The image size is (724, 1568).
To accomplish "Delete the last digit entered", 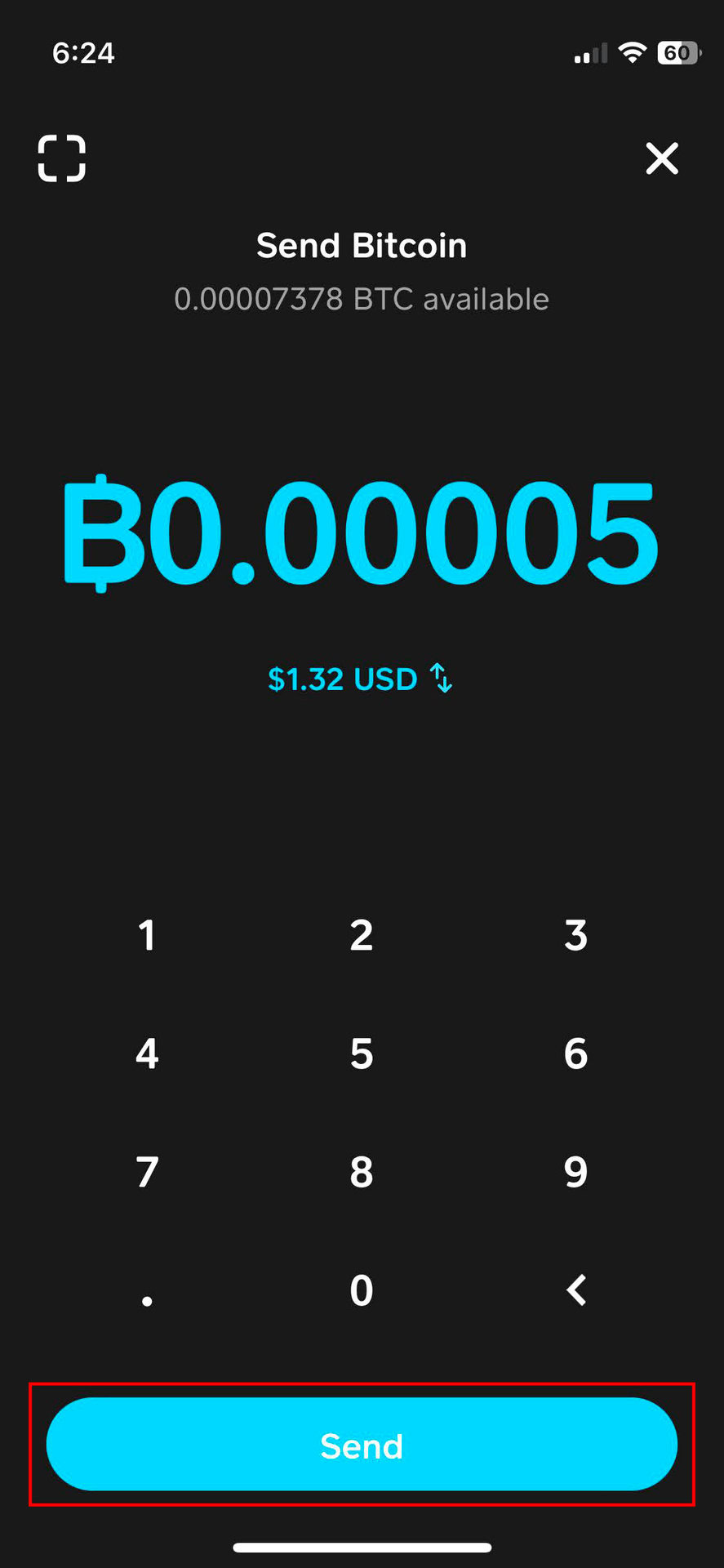I will point(575,1290).
